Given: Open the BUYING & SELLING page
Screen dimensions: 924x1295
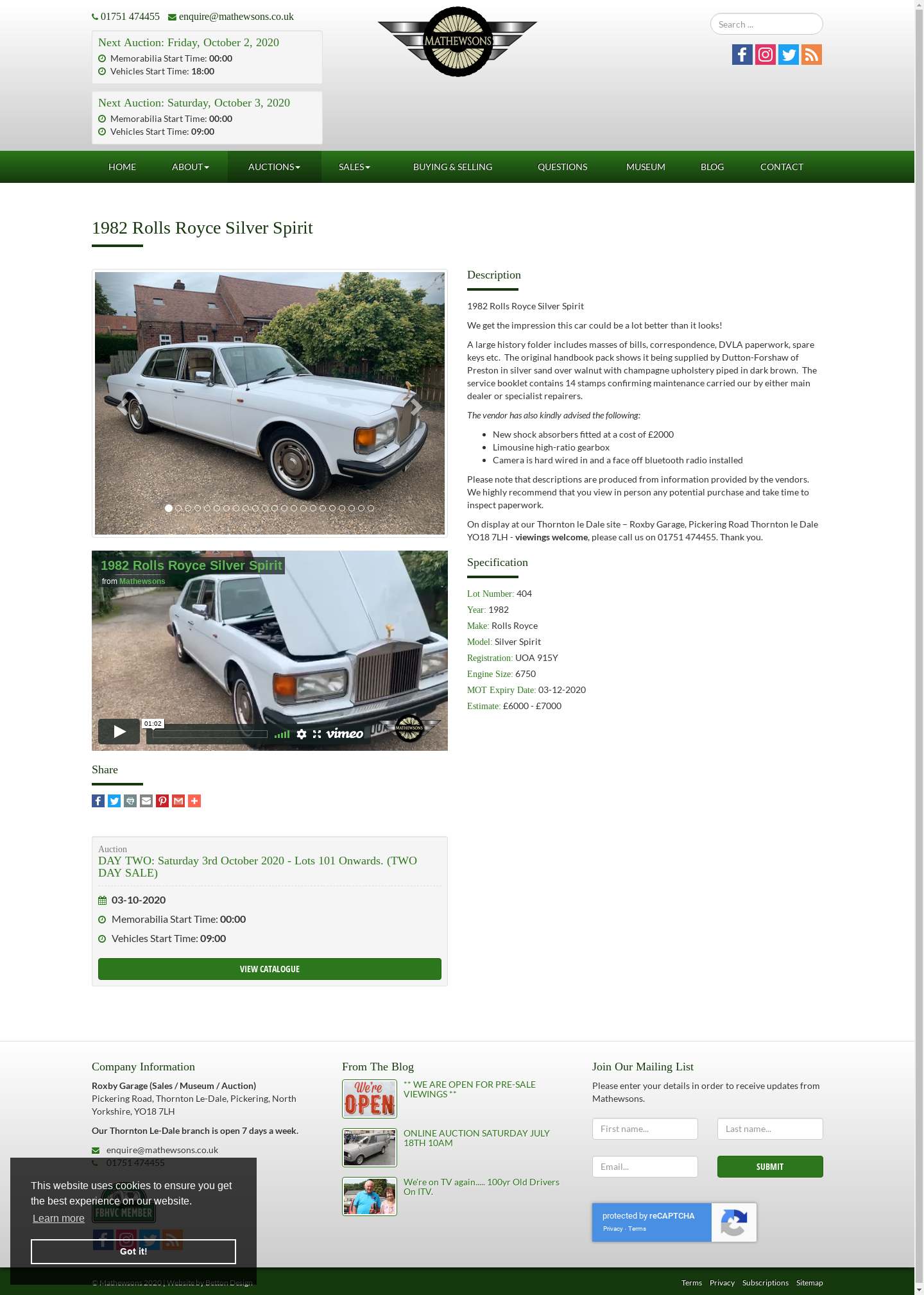Looking at the screenshot, I should coord(452,167).
